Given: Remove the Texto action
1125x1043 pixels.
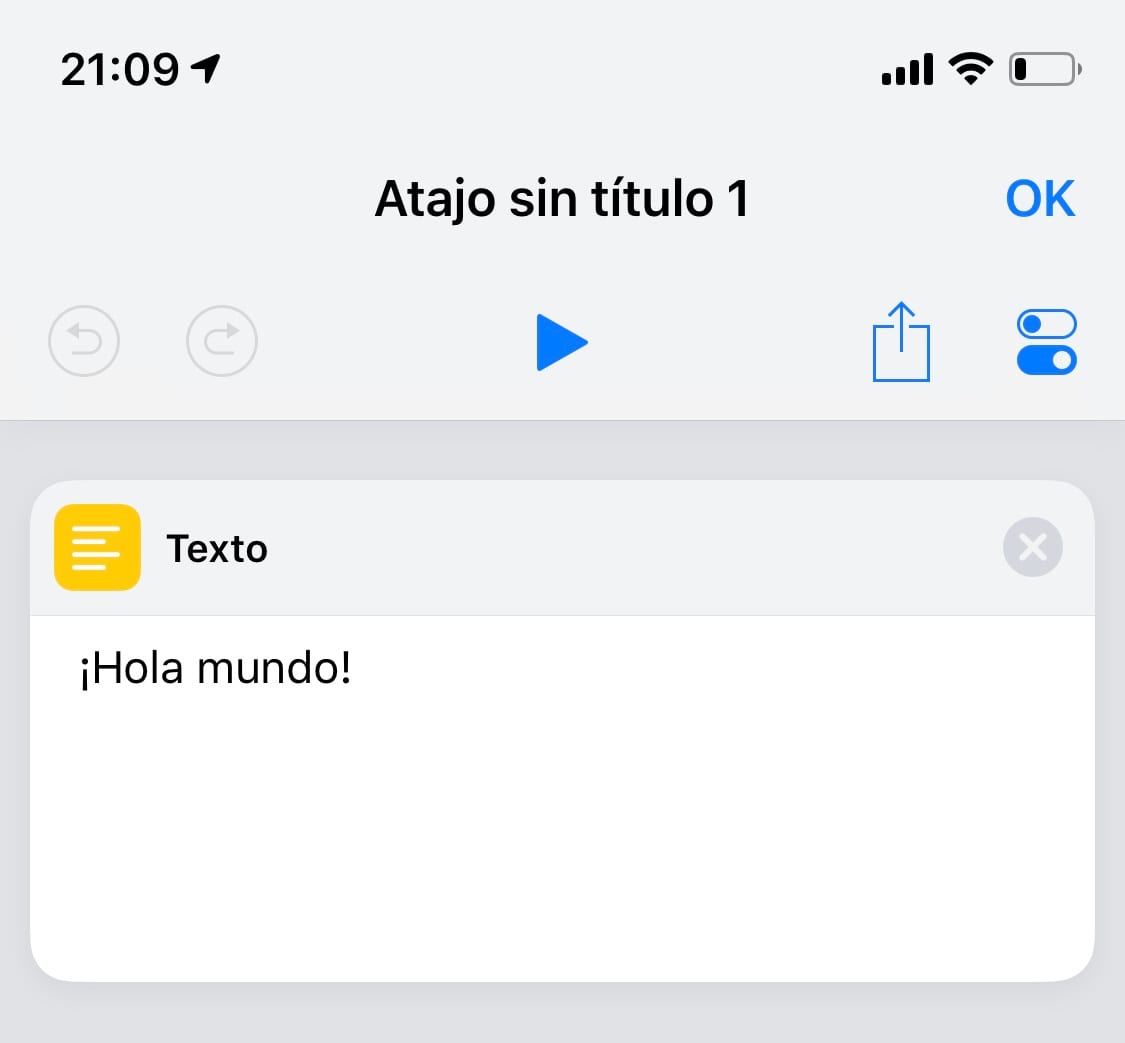Looking at the screenshot, I should pos(1032,548).
